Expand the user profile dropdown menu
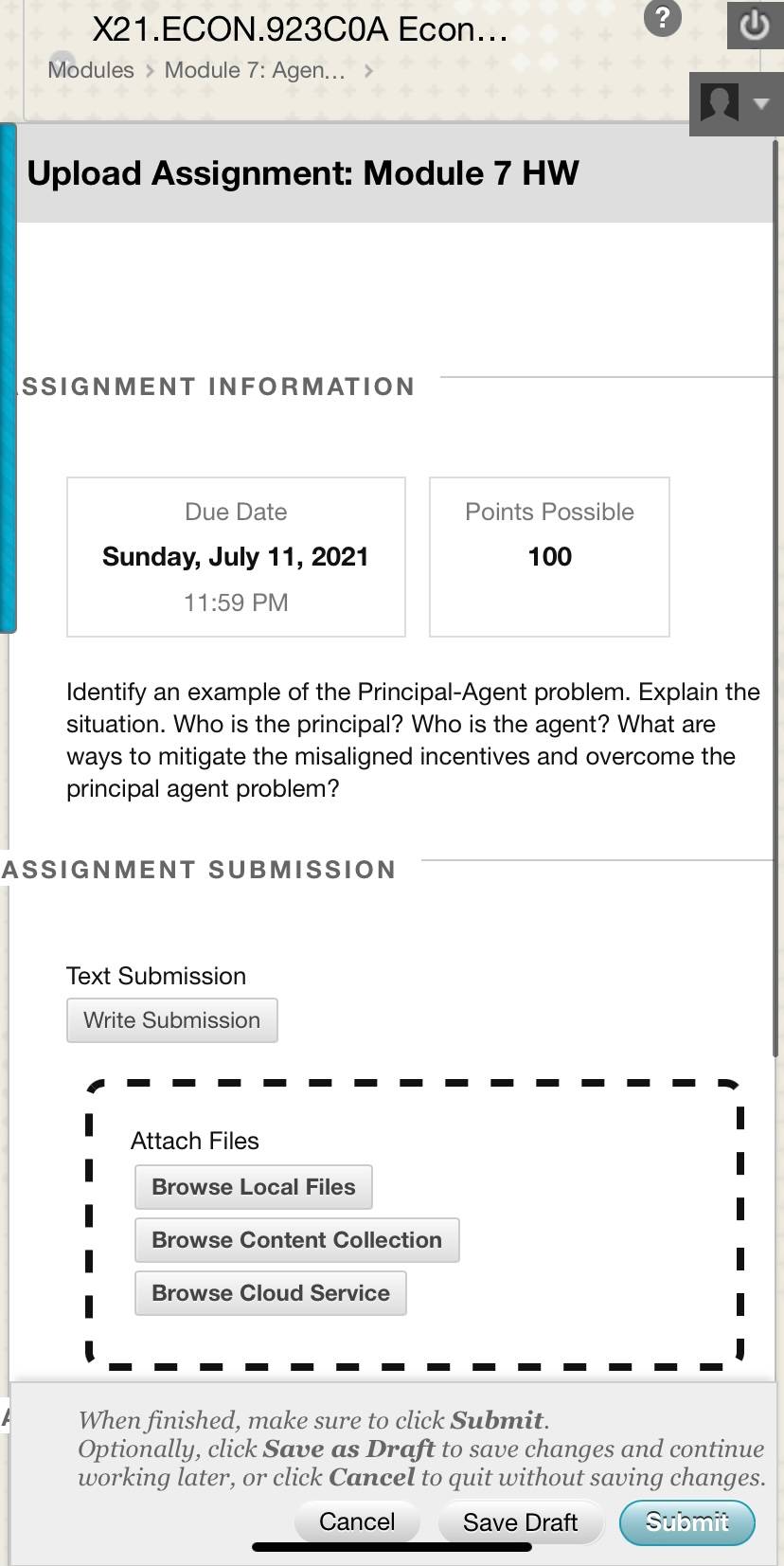This screenshot has width=784, height=1566. [x=737, y=103]
